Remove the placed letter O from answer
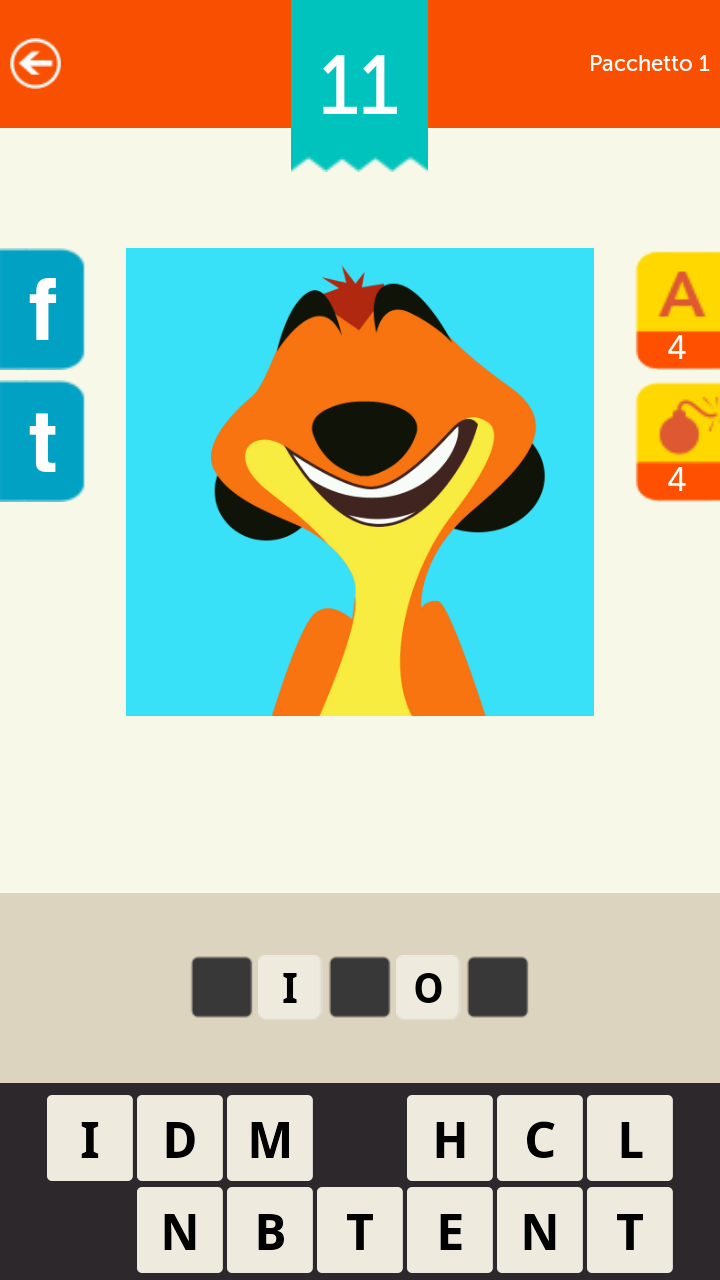This screenshot has height=1280, width=720. tap(428, 988)
